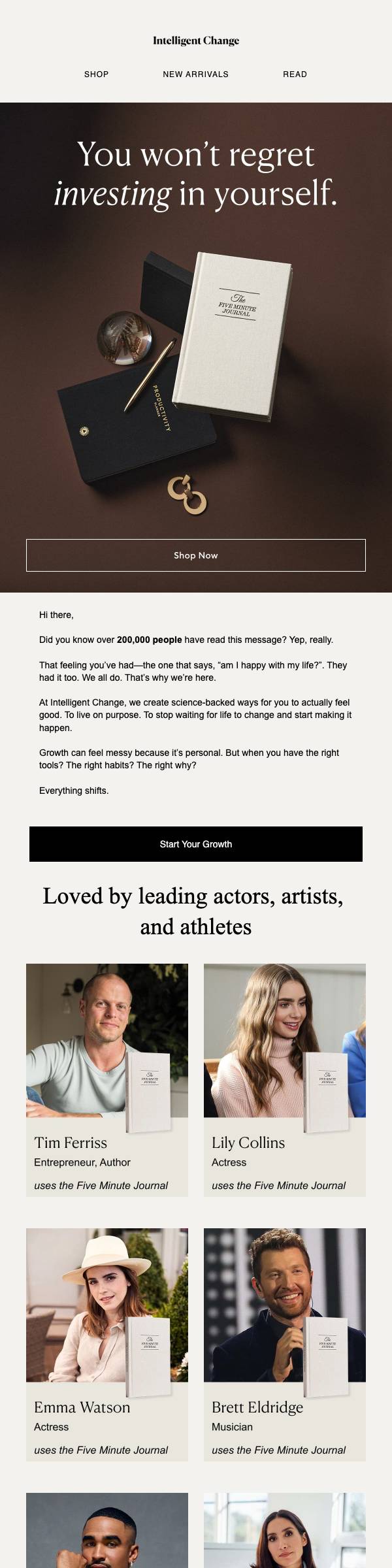This screenshot has height=1568, width=392.
Task: Select the Start Your Growth button
Action: 196,844
